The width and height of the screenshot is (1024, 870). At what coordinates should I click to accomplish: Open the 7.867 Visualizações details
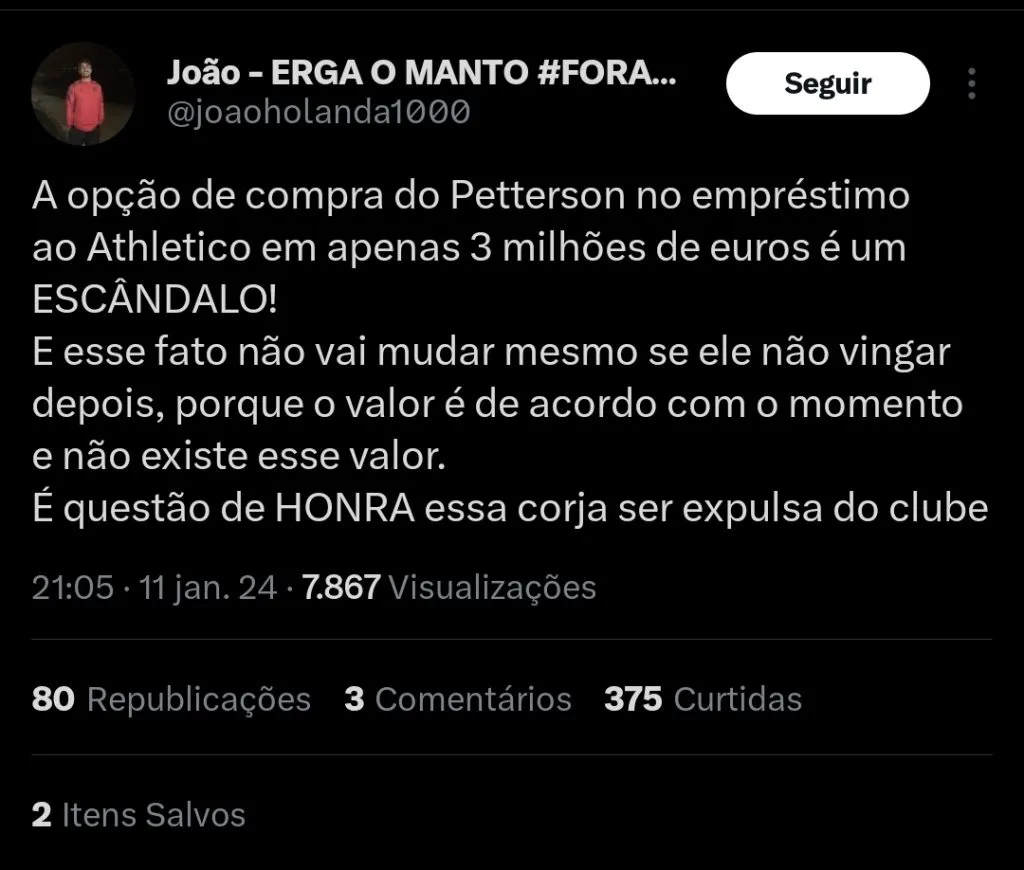click(448, 587)
